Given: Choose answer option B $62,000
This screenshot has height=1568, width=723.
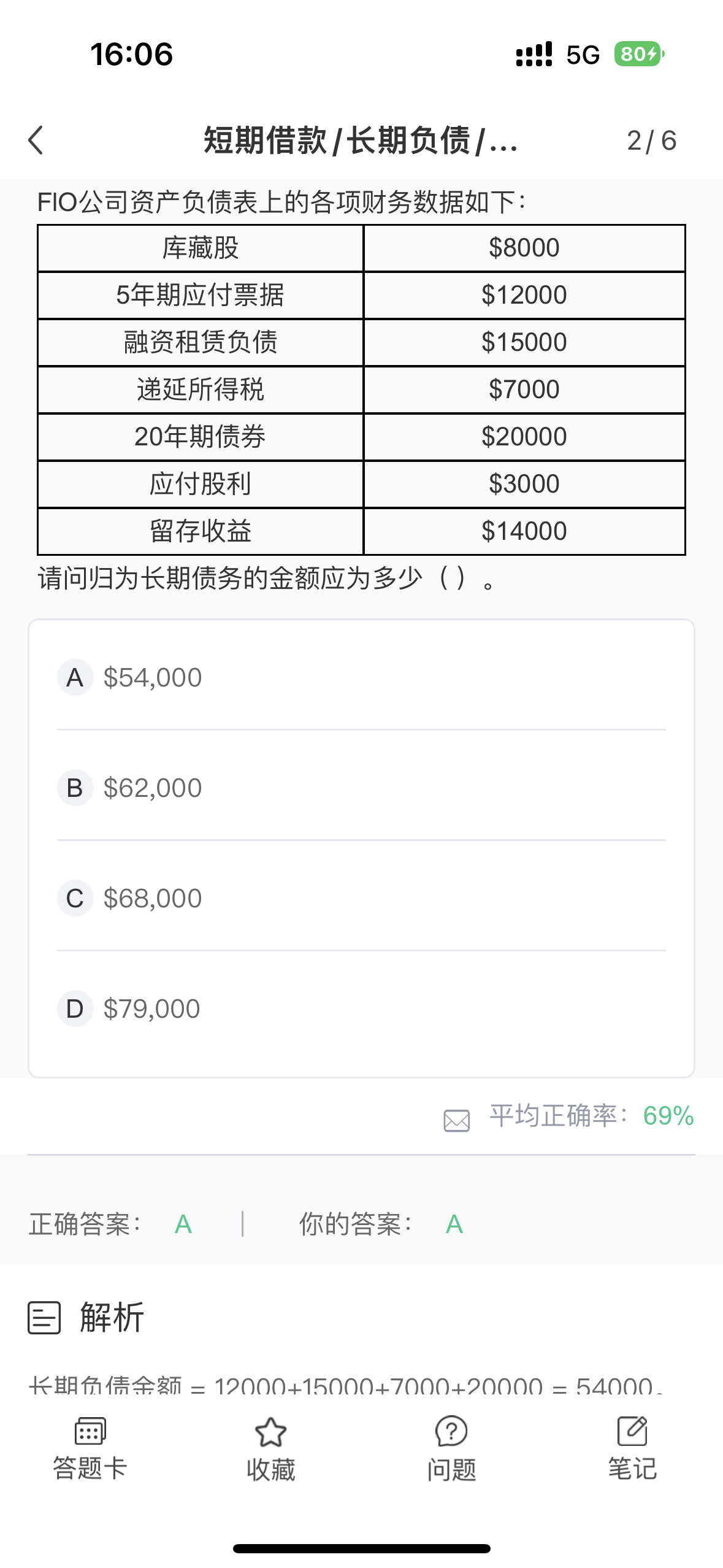Looking at the screenshot, I should (x=361, y=788).
